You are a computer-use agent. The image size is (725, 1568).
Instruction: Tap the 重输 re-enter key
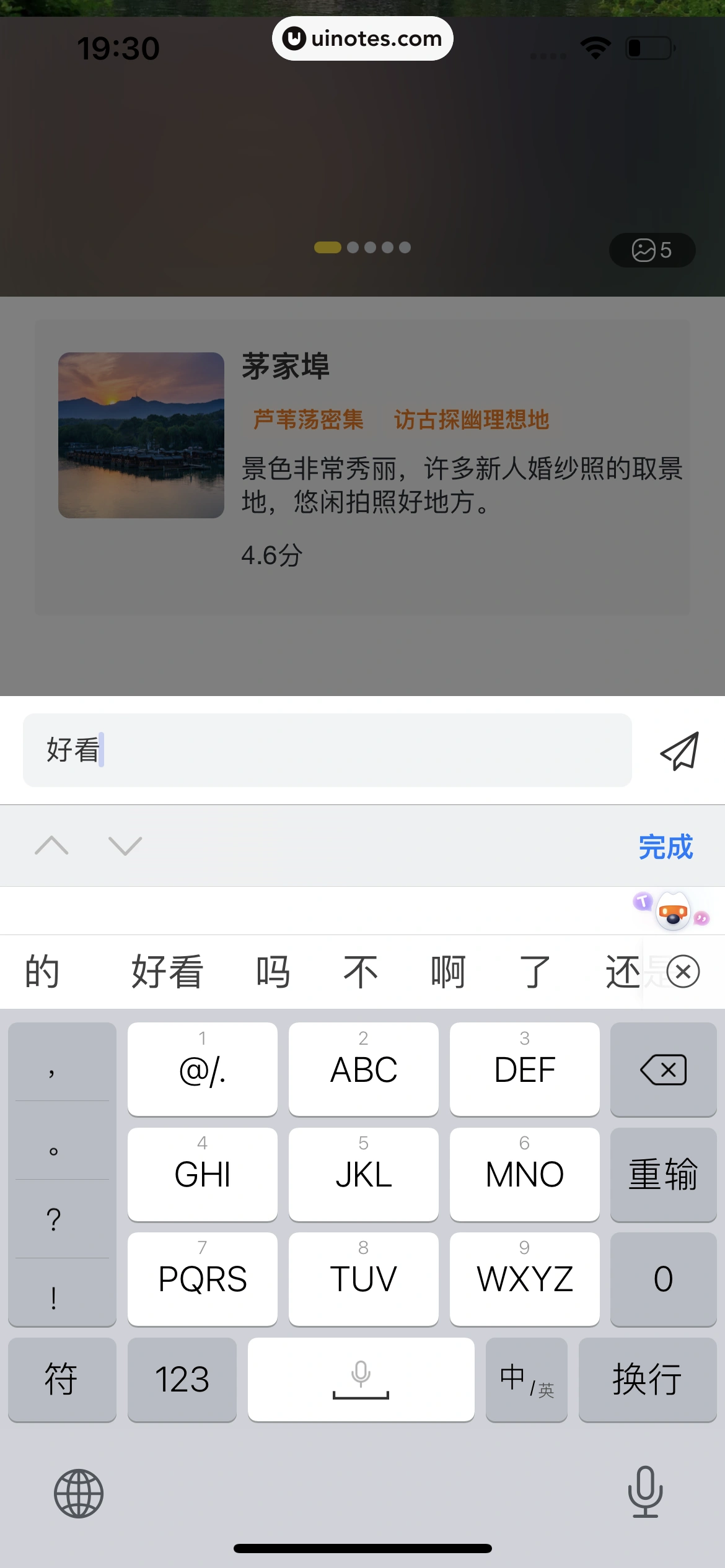(663, 1174)
